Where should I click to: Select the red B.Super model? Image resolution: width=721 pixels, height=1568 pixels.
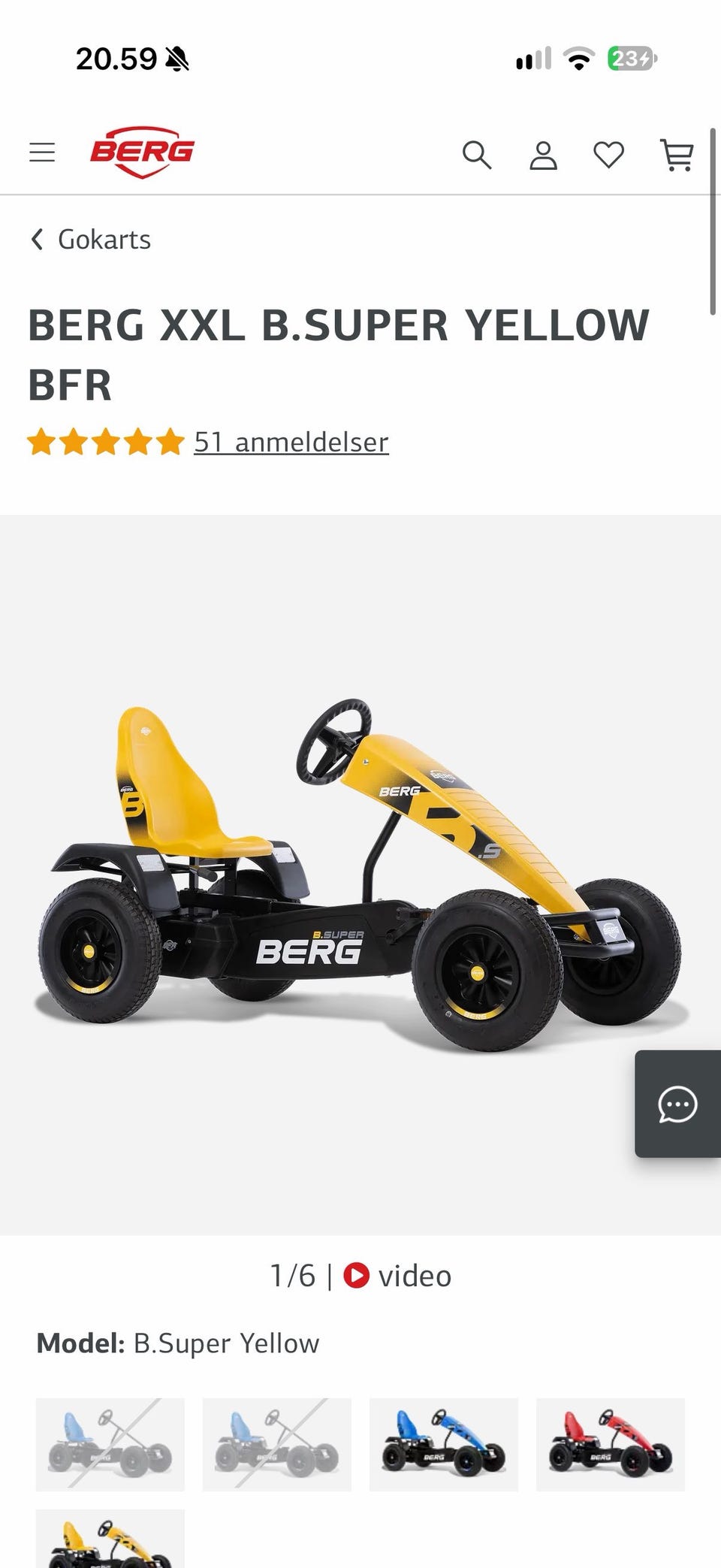click(611, 1444)
